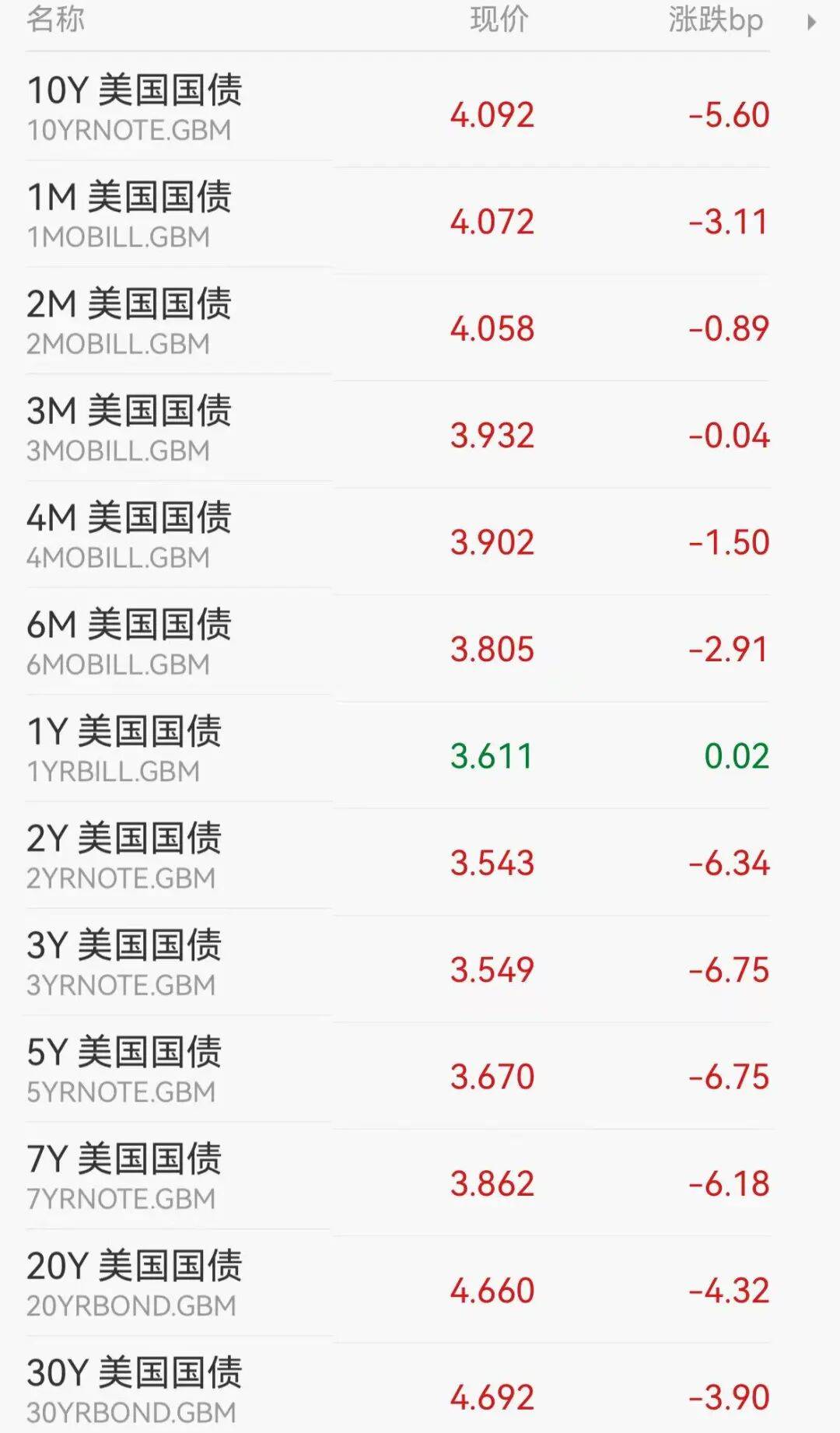Image resolution: width=840 pixels, height=1433 pixels.
Task: Select 4MOBILL.GBM ticker label
Action: pyautogui.click(x=117, y=557)
